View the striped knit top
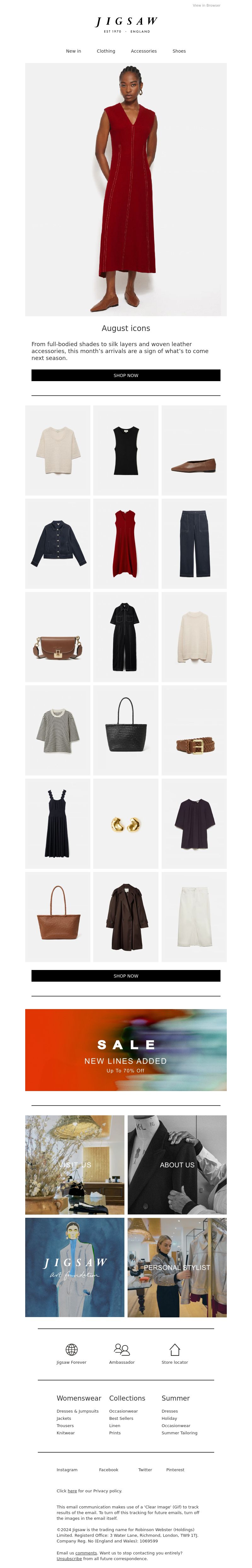This screenshot has height=1568, width=252. click(x=58, y=730)
